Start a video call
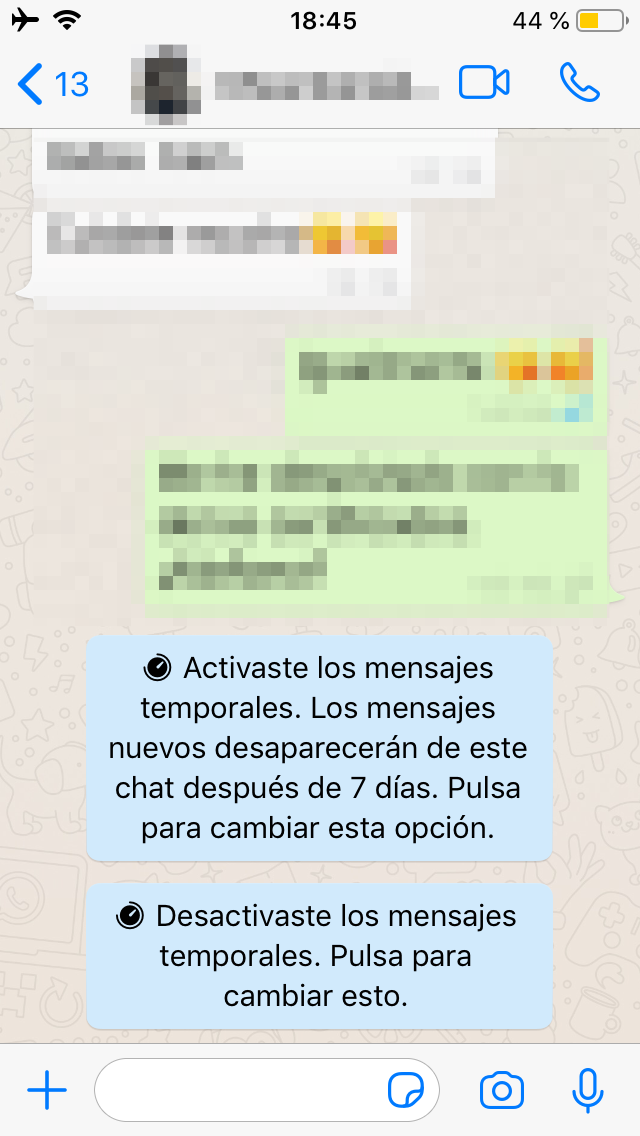Screen dimensions: 640x1136 pyautogui.click(x=484, y=83)
